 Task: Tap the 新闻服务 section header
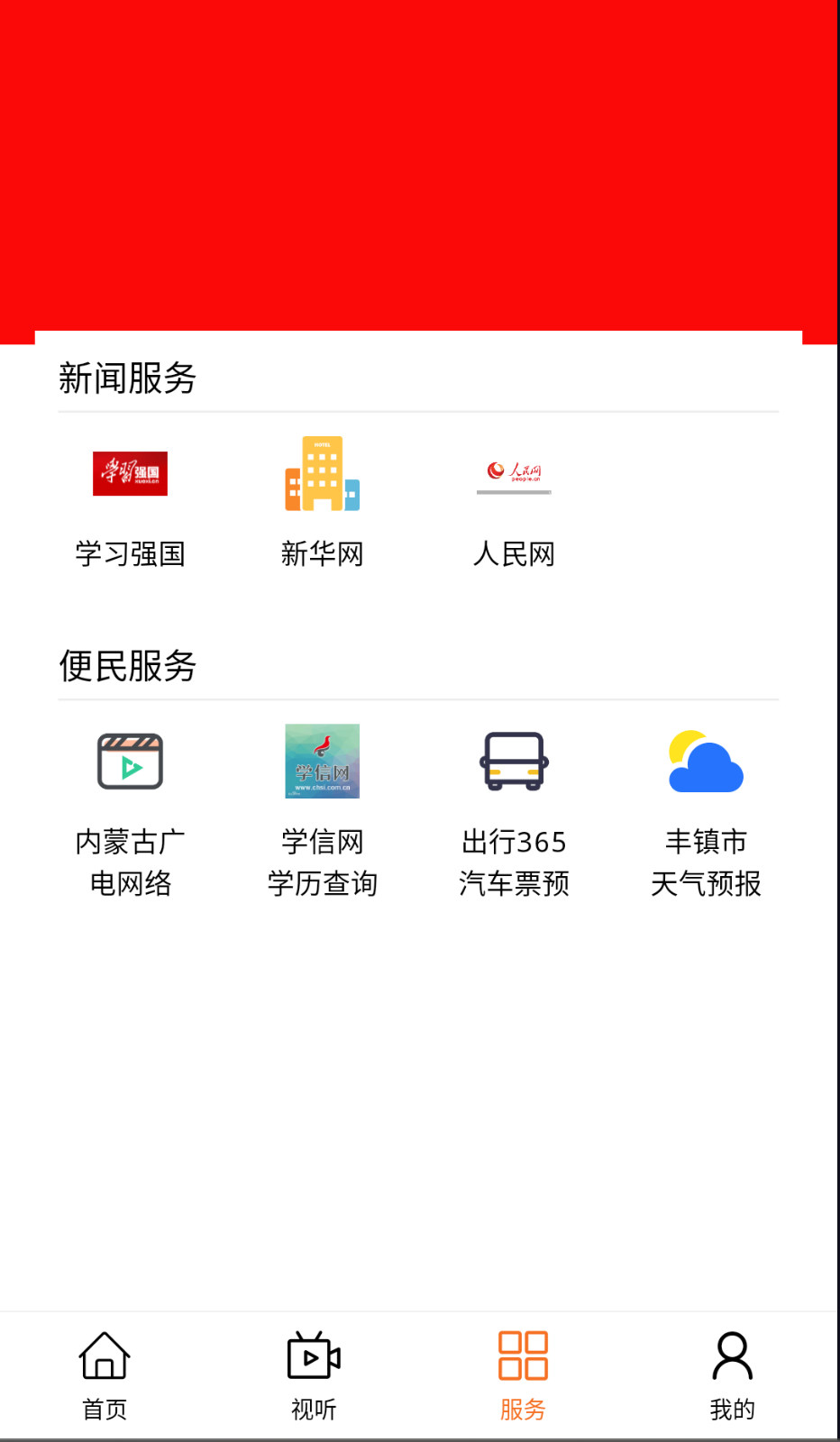(x=127, y=379)
